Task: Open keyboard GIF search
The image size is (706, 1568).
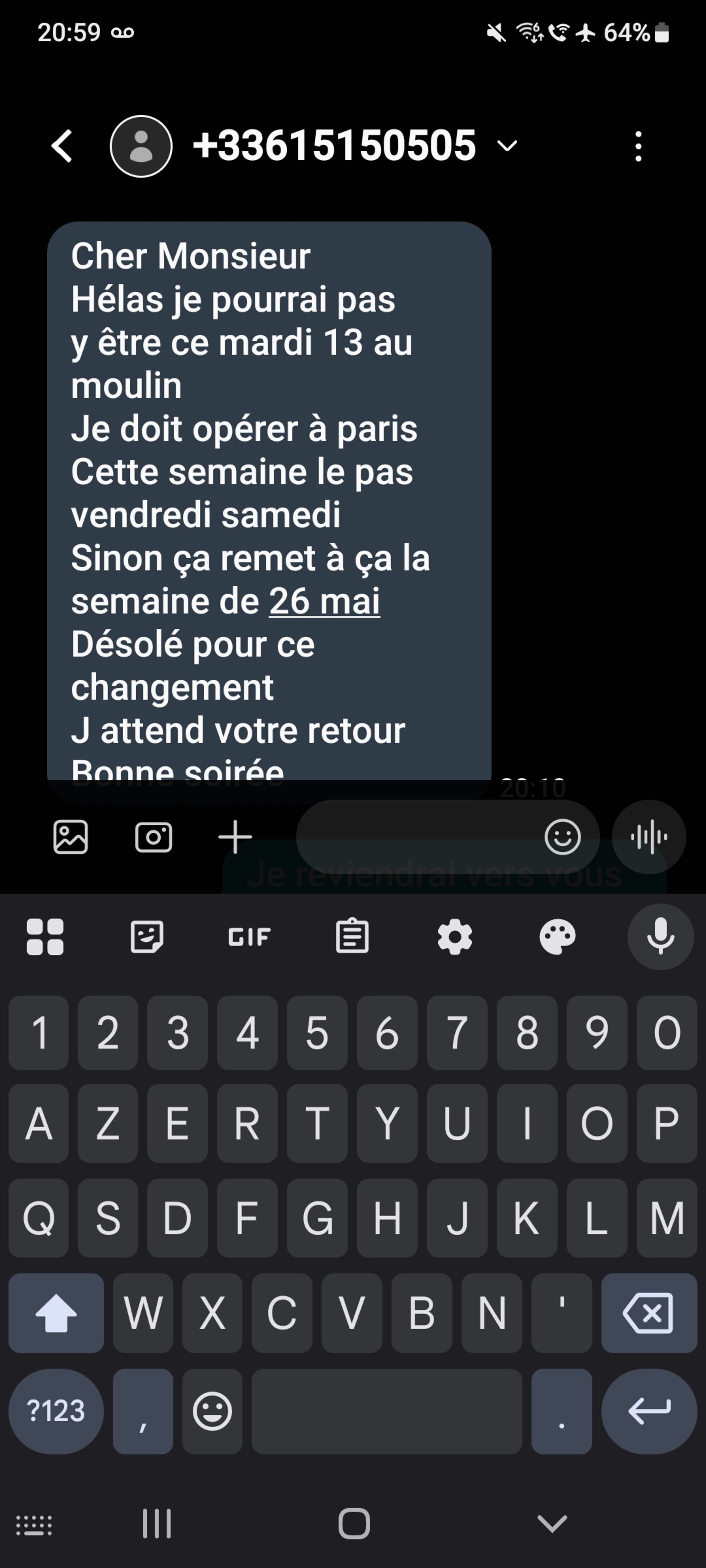Action: (249, 937)
